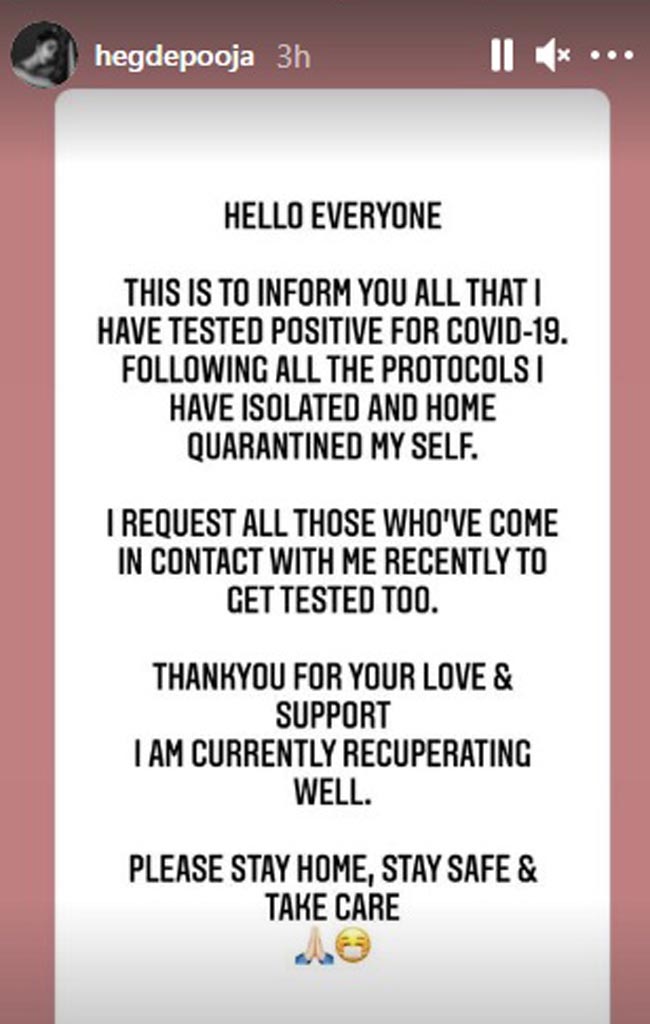The image size is (650, 1024).
Task: Unmute the story audio
Action: coord(553,57)
